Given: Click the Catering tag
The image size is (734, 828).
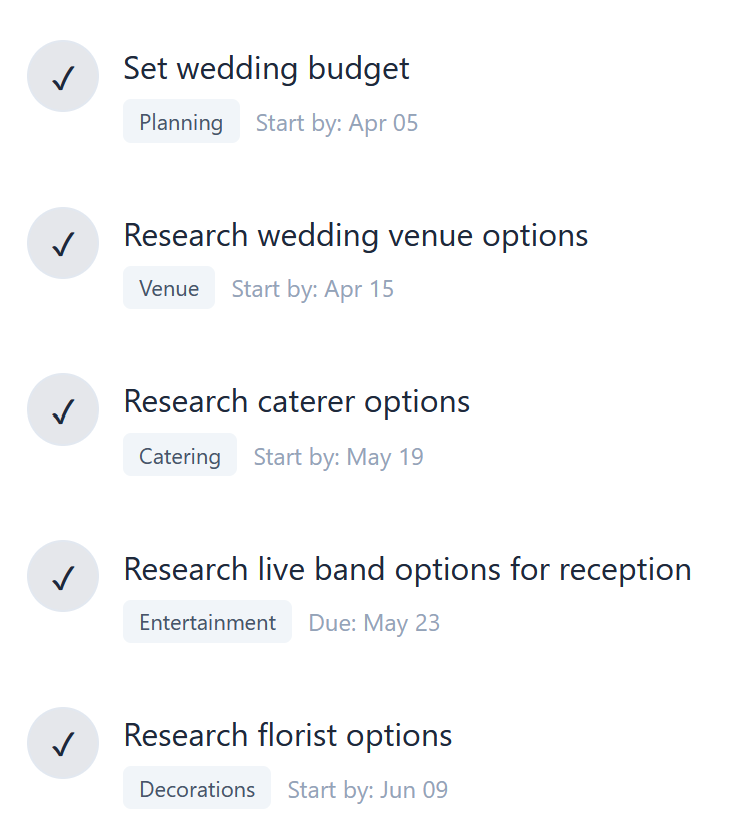Looking at the screenshot, I should [180, 455].
